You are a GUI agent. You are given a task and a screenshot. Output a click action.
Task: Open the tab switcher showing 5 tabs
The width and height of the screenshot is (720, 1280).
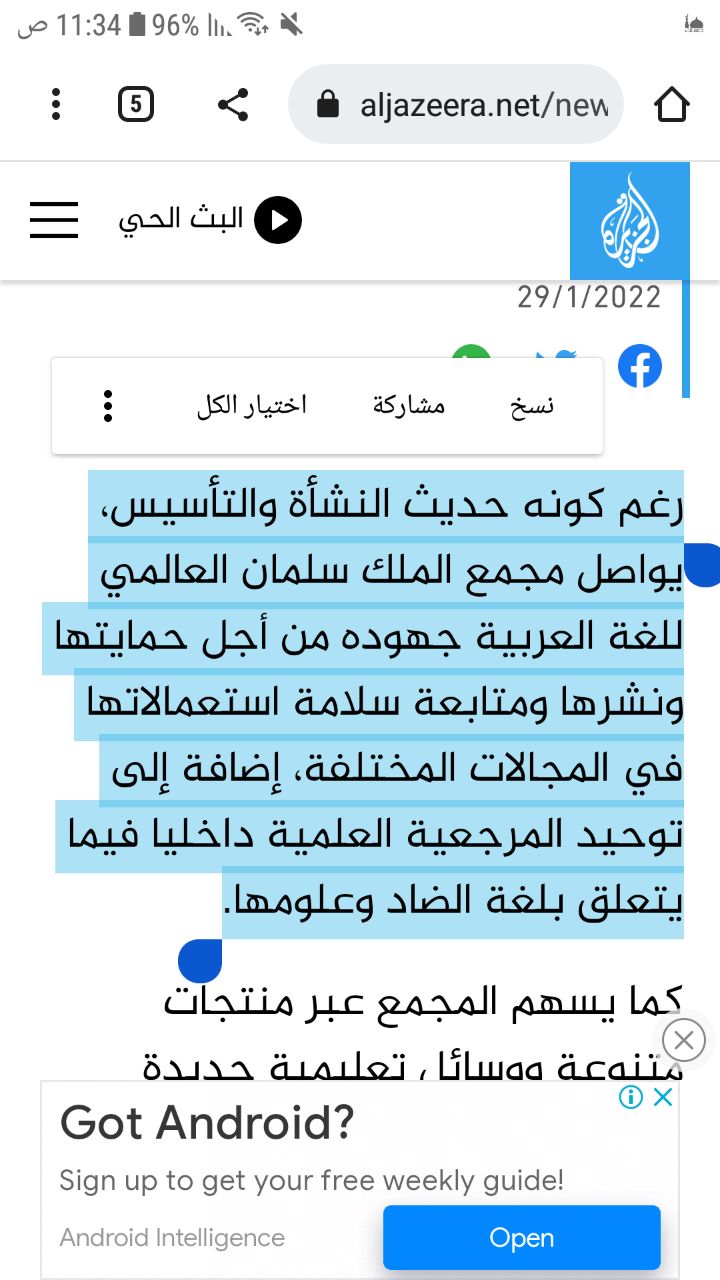coord(136,104)
